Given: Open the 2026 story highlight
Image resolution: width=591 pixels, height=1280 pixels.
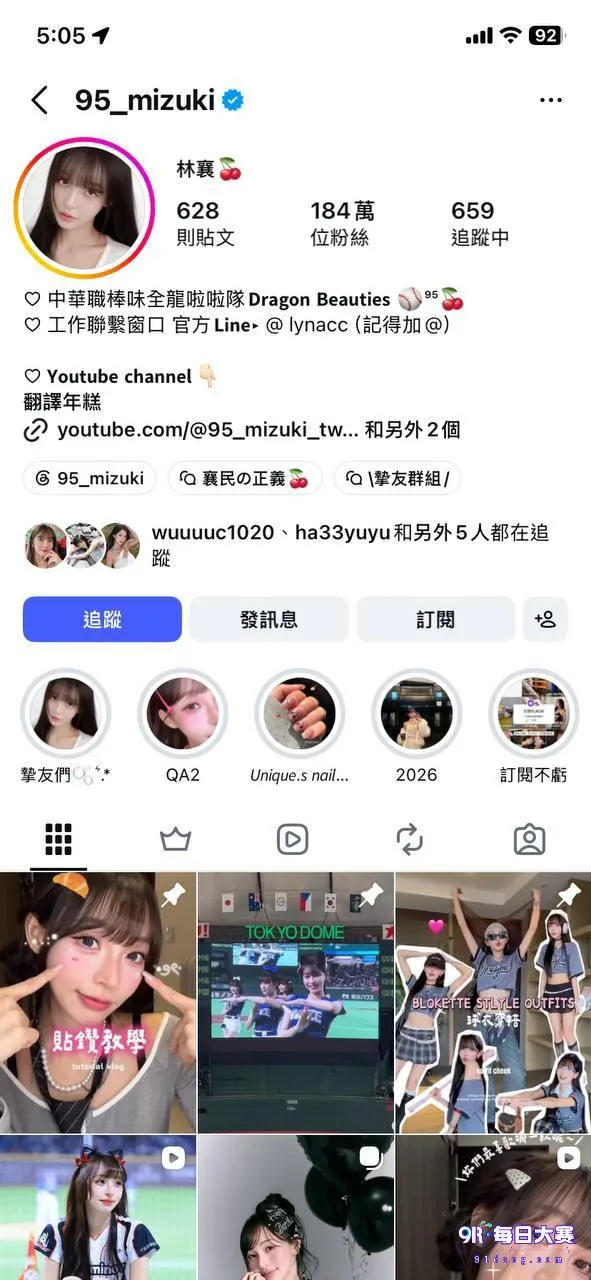Looking at the screenshot, I should [417, 726].
